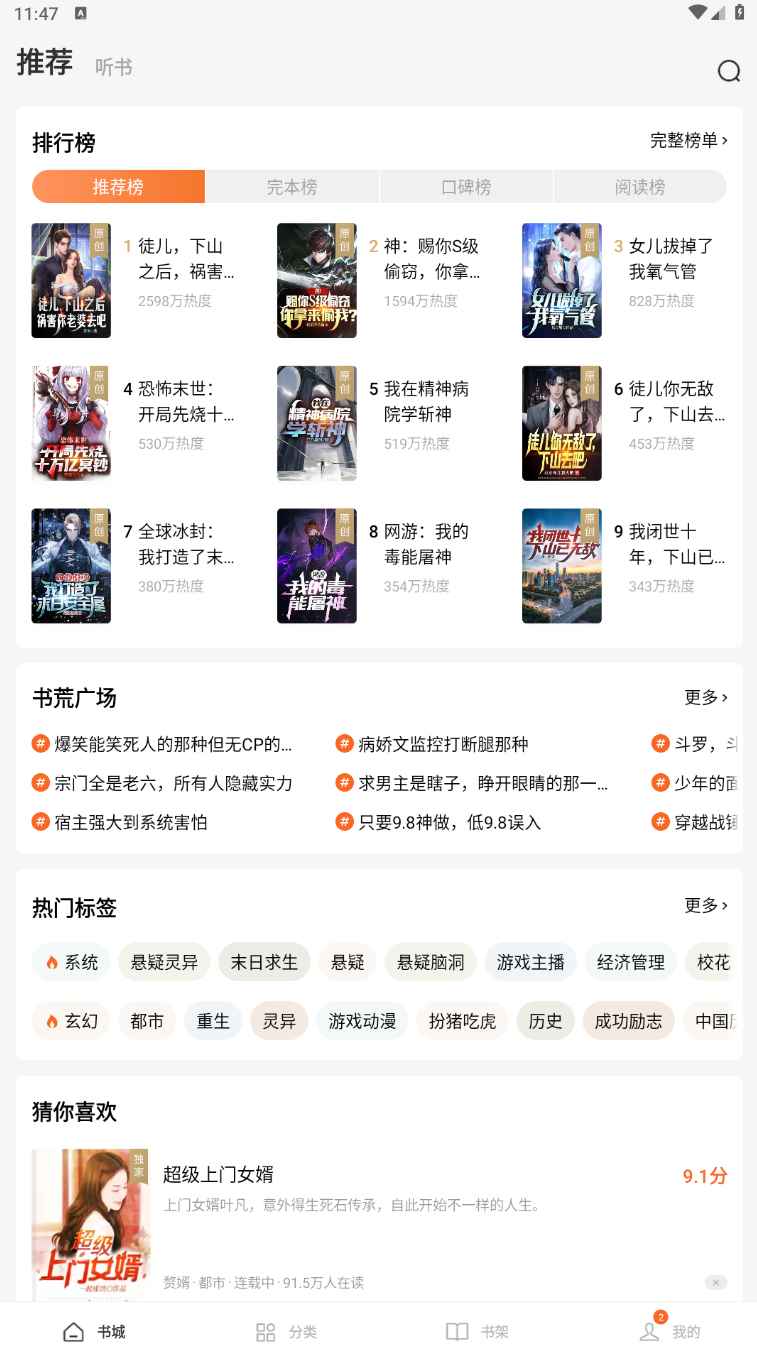Open topic 只要9.8神做，低9.8误入

pyautogui.click(x=449, y=822)
